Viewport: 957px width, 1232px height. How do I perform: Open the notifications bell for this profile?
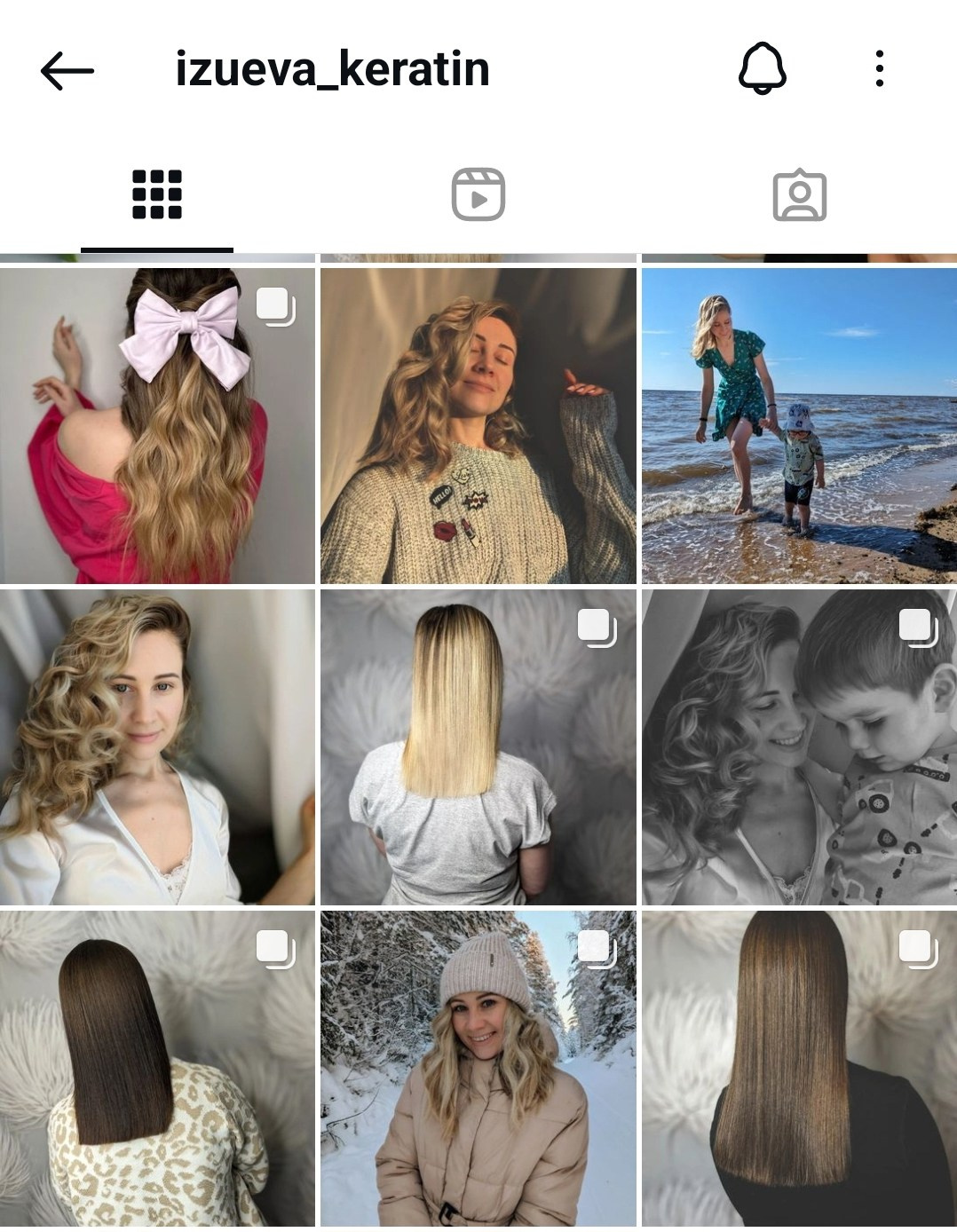pos(762,68)
